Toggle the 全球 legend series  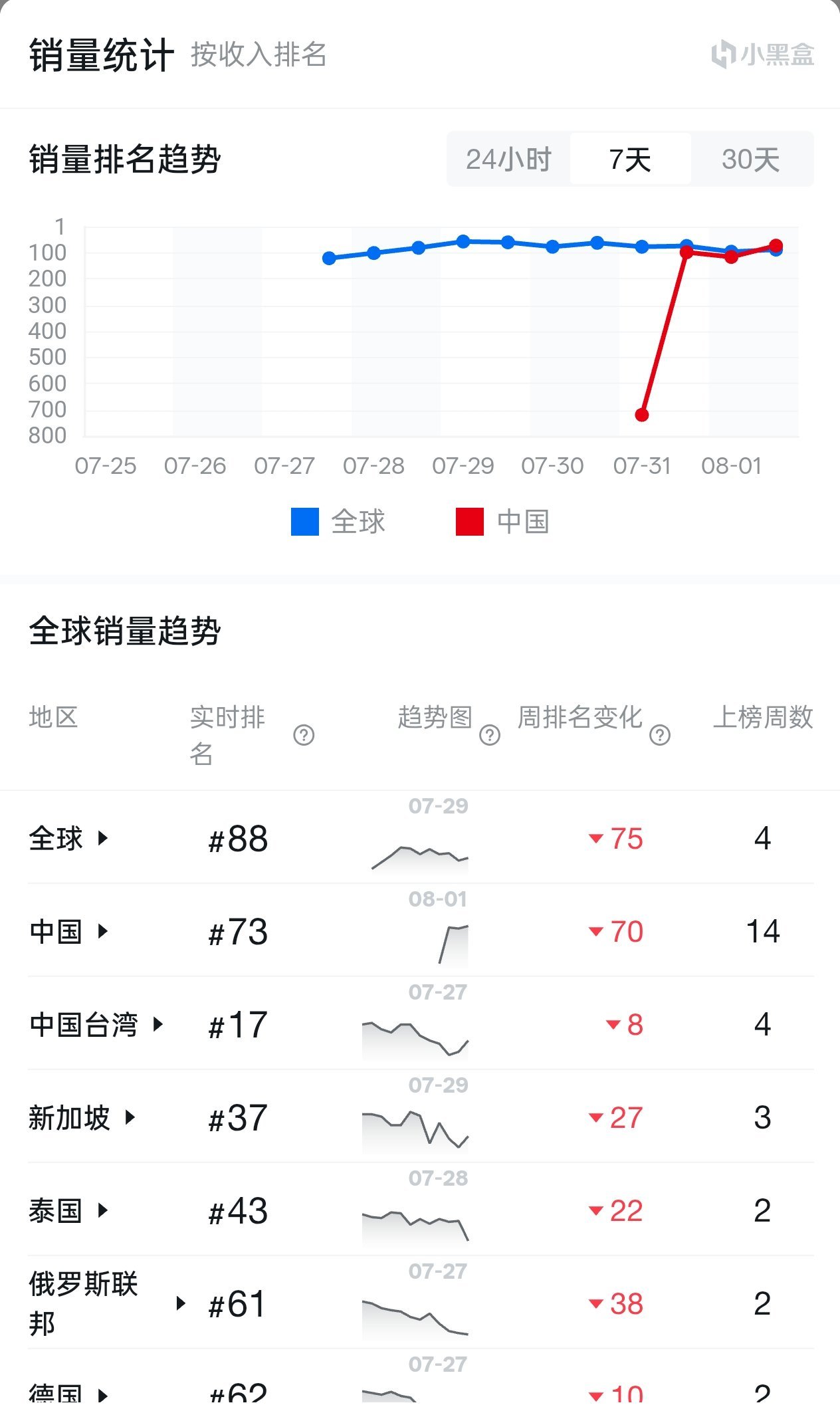coord(338,522)
